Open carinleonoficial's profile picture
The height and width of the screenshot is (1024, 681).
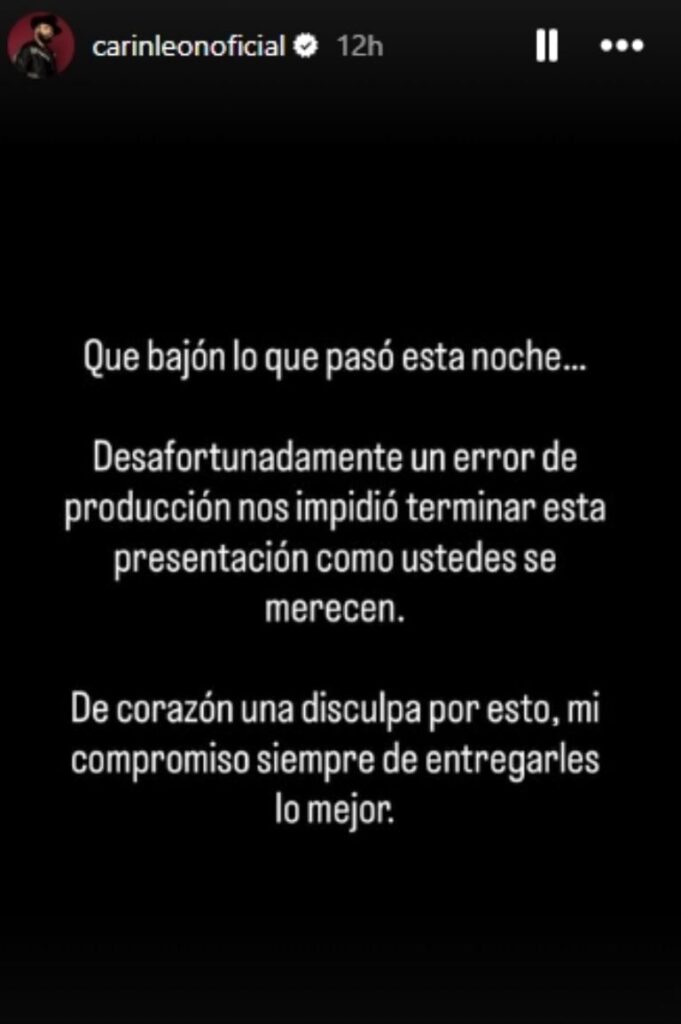[x=42, y=46]
